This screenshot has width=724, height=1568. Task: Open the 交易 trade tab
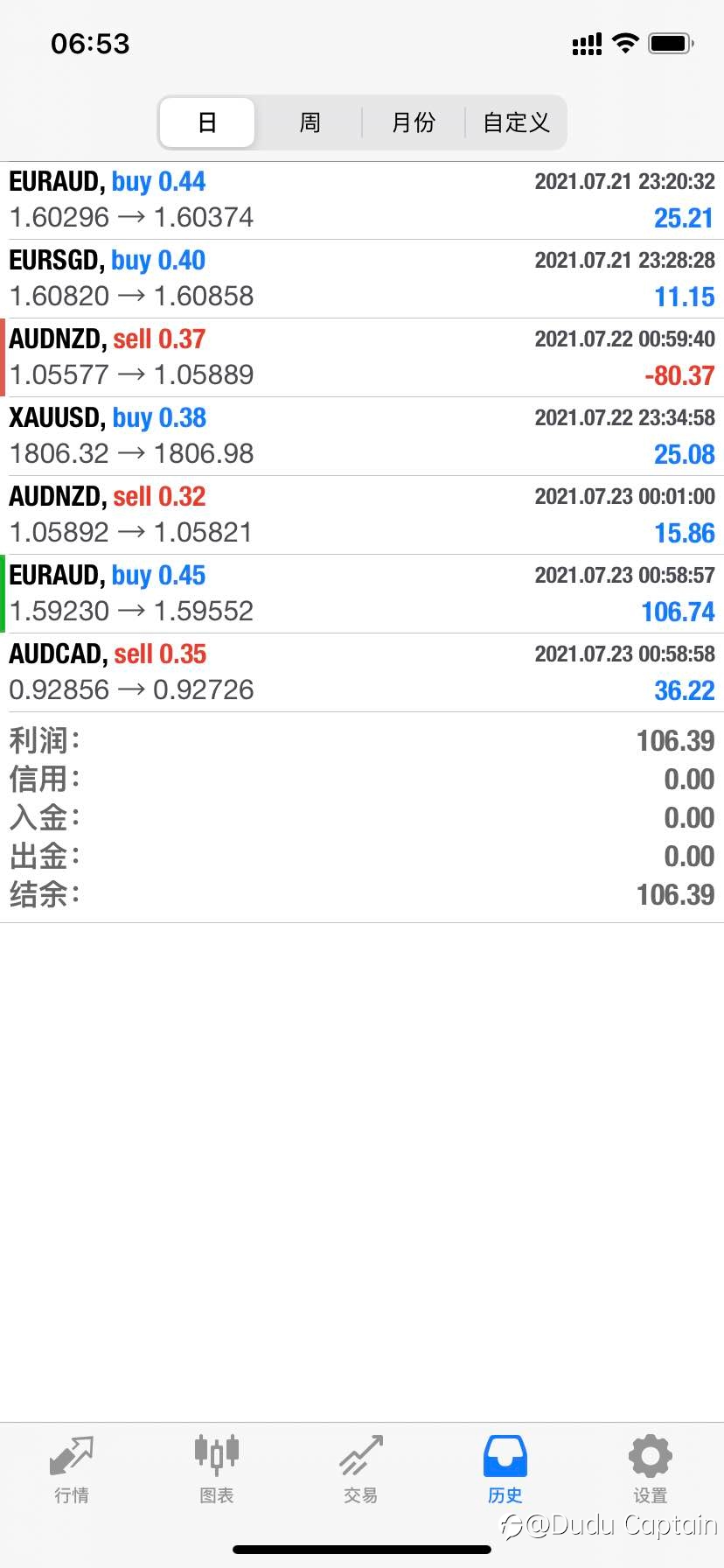coord(361,1469)
